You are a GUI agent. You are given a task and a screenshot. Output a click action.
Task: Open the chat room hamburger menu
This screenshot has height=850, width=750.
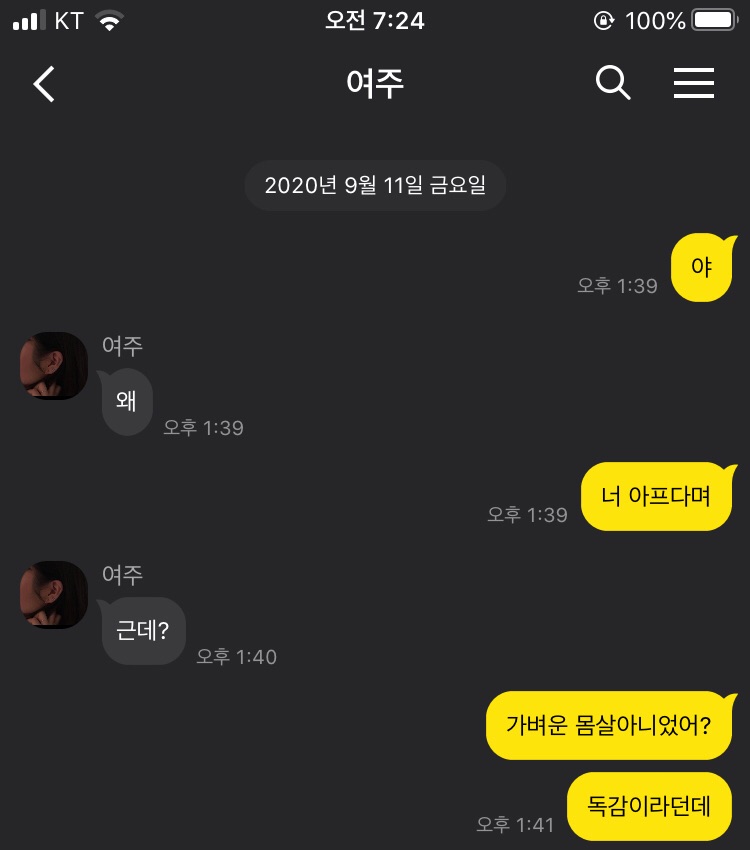tap(693, 84)
